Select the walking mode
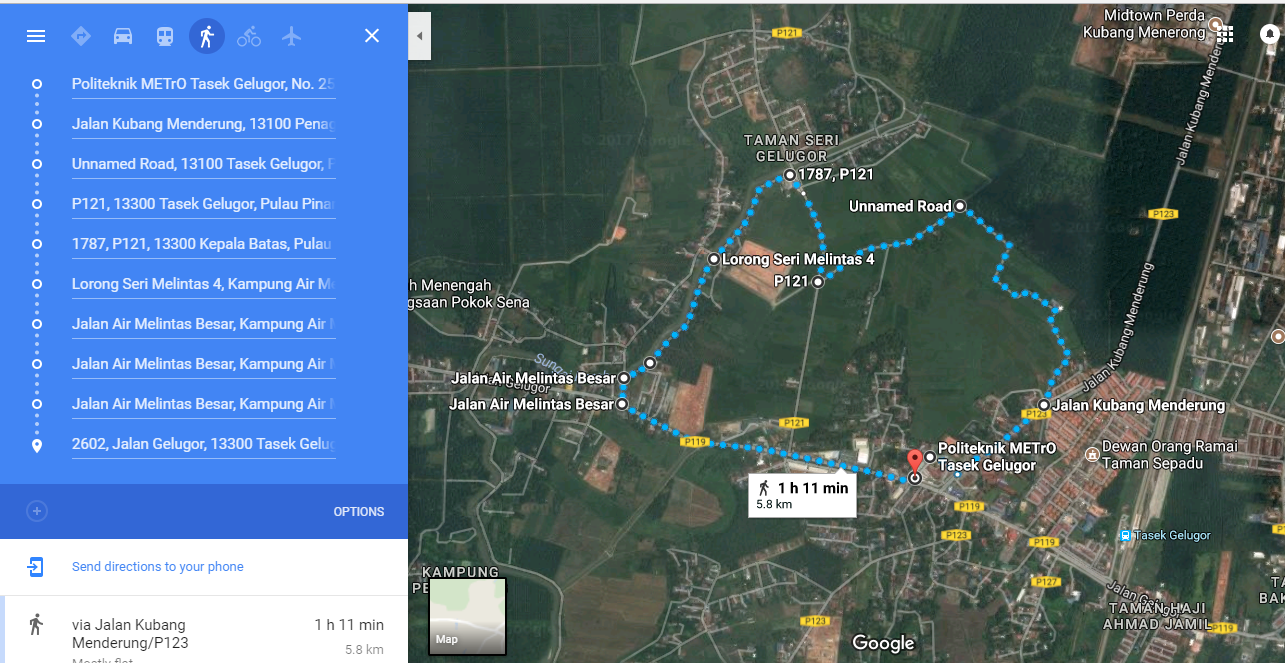The height and width of the screenshot is (663, 1285). click(207, 36)
